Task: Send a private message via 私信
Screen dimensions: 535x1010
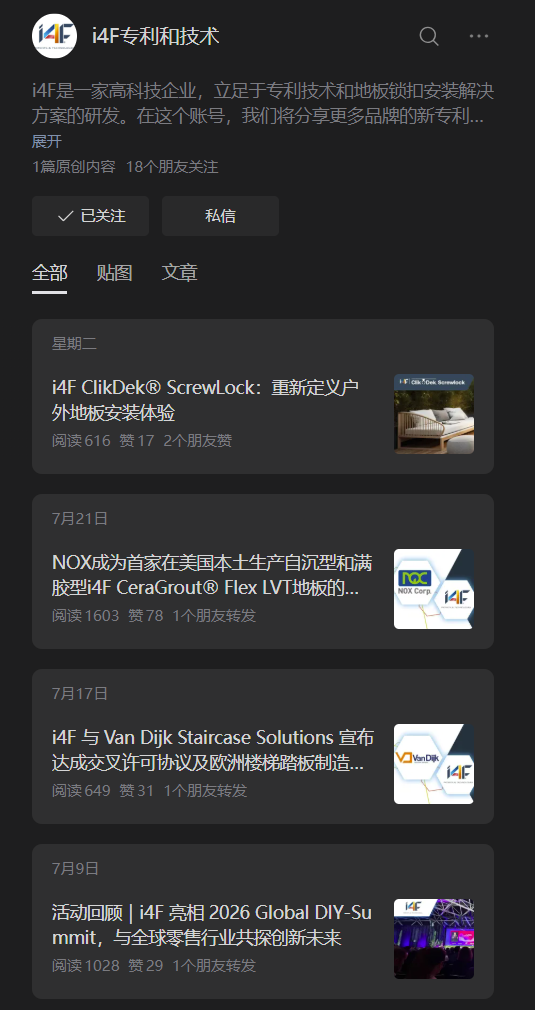Action: click(x=220, y=216)
